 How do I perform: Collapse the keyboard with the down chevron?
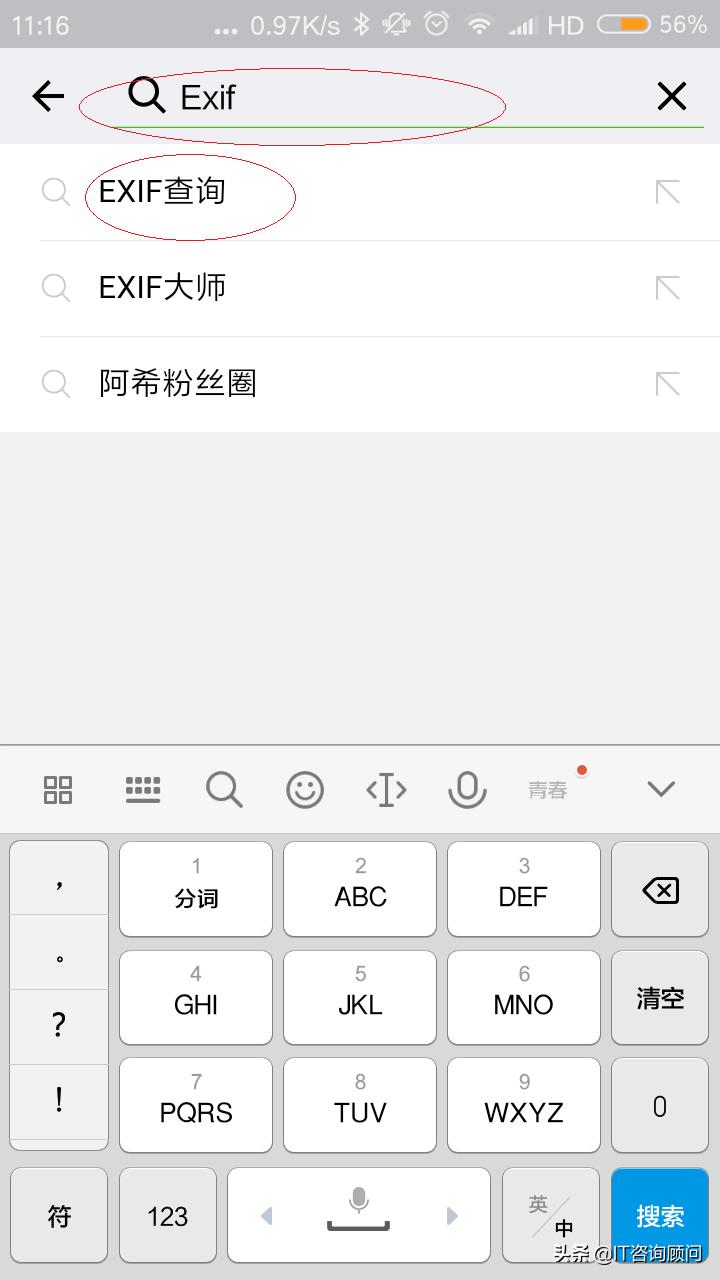click(x=660, y=790)
